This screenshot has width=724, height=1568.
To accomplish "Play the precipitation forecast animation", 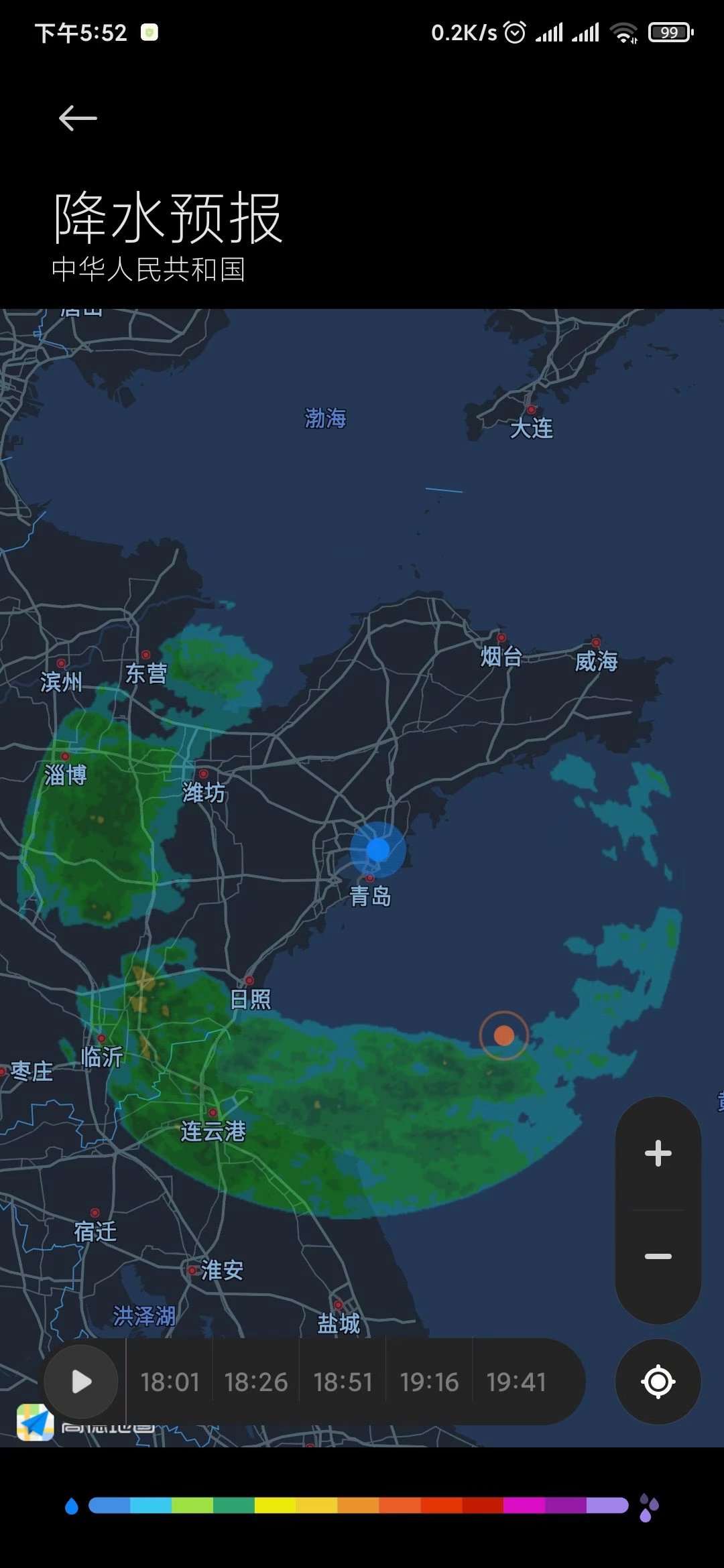I will tap(81, 1381).
